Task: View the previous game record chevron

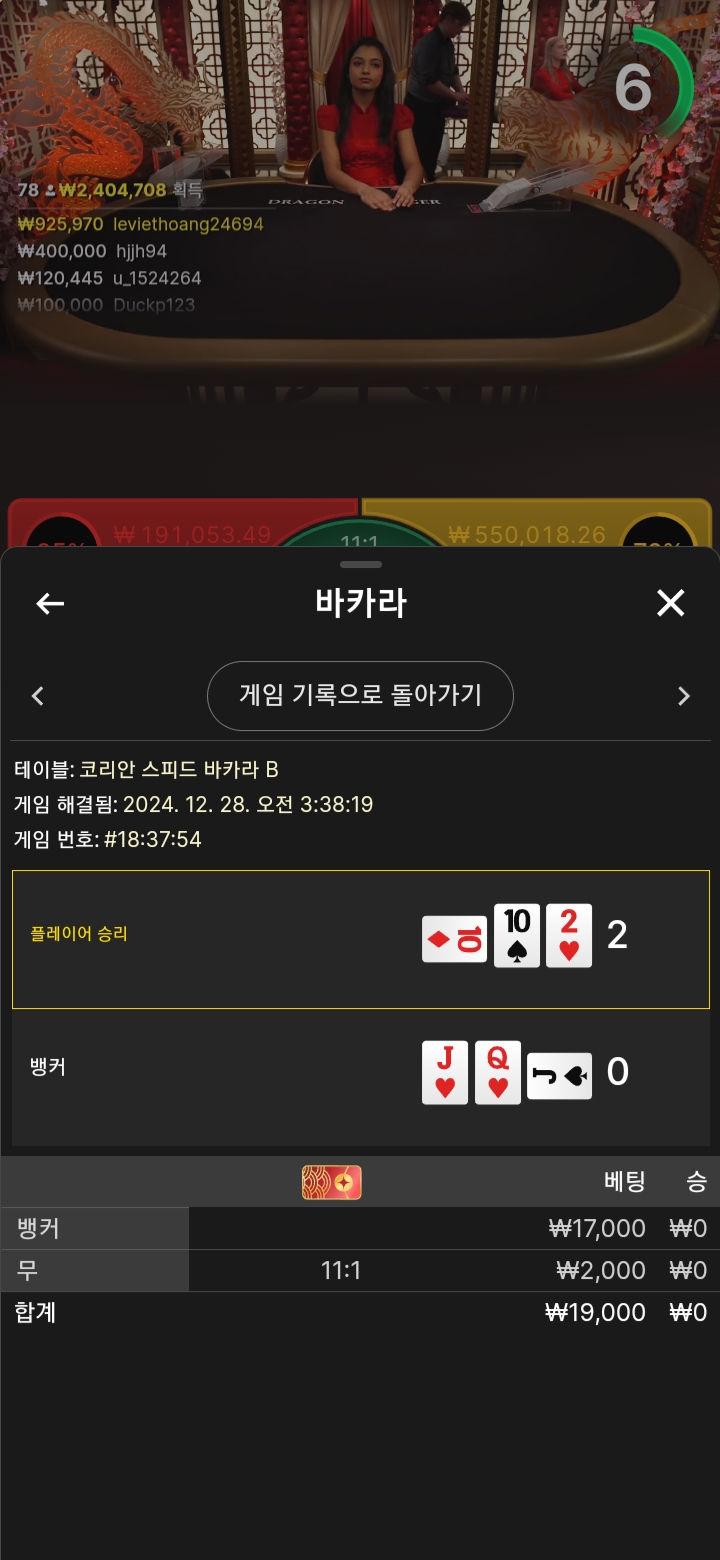Action: [38, 696]
